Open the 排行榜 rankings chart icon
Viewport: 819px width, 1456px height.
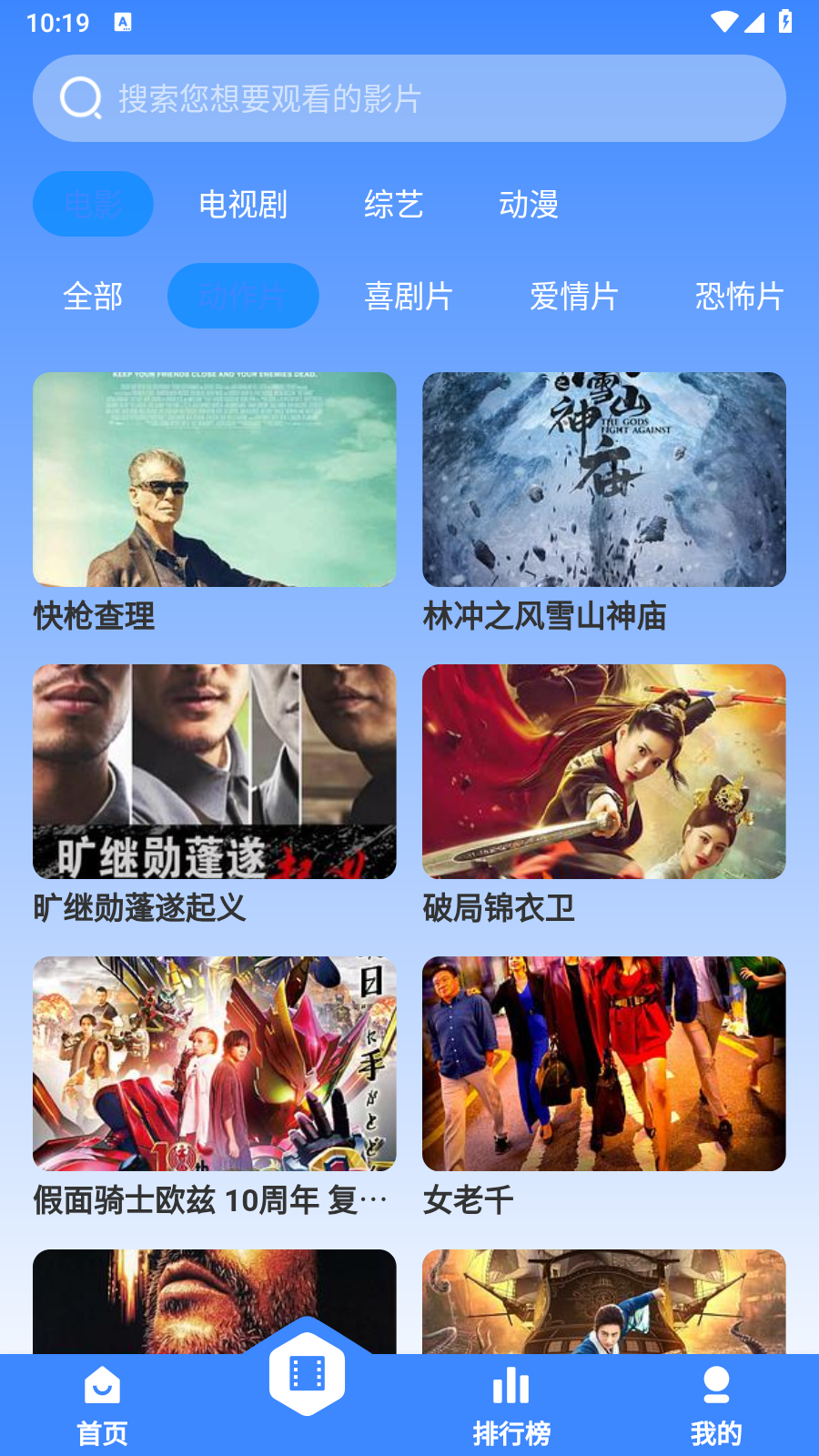pyautogui.click(x=511, y=1387)
